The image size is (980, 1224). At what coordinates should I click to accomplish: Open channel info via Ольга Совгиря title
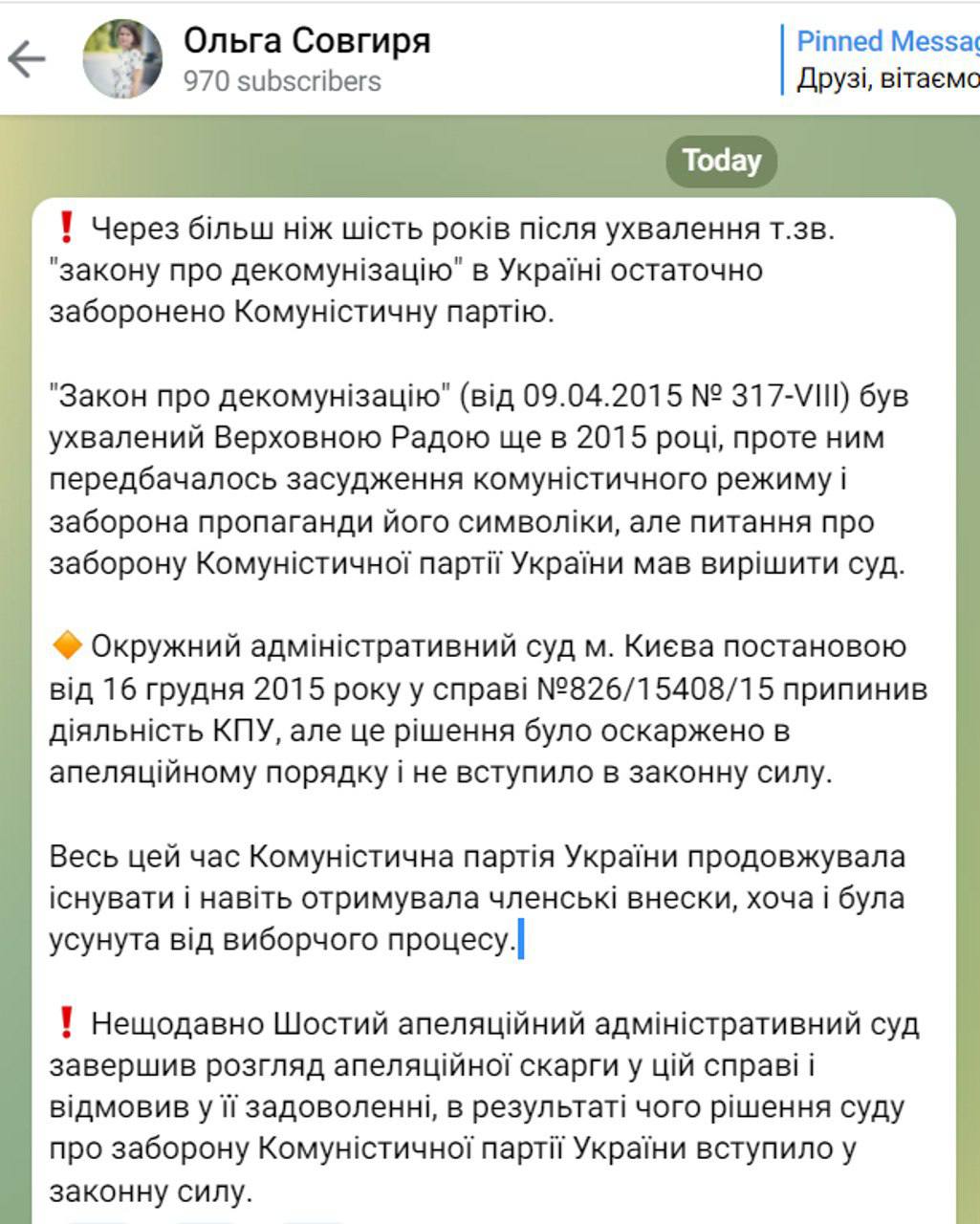[x=306, y=41]
